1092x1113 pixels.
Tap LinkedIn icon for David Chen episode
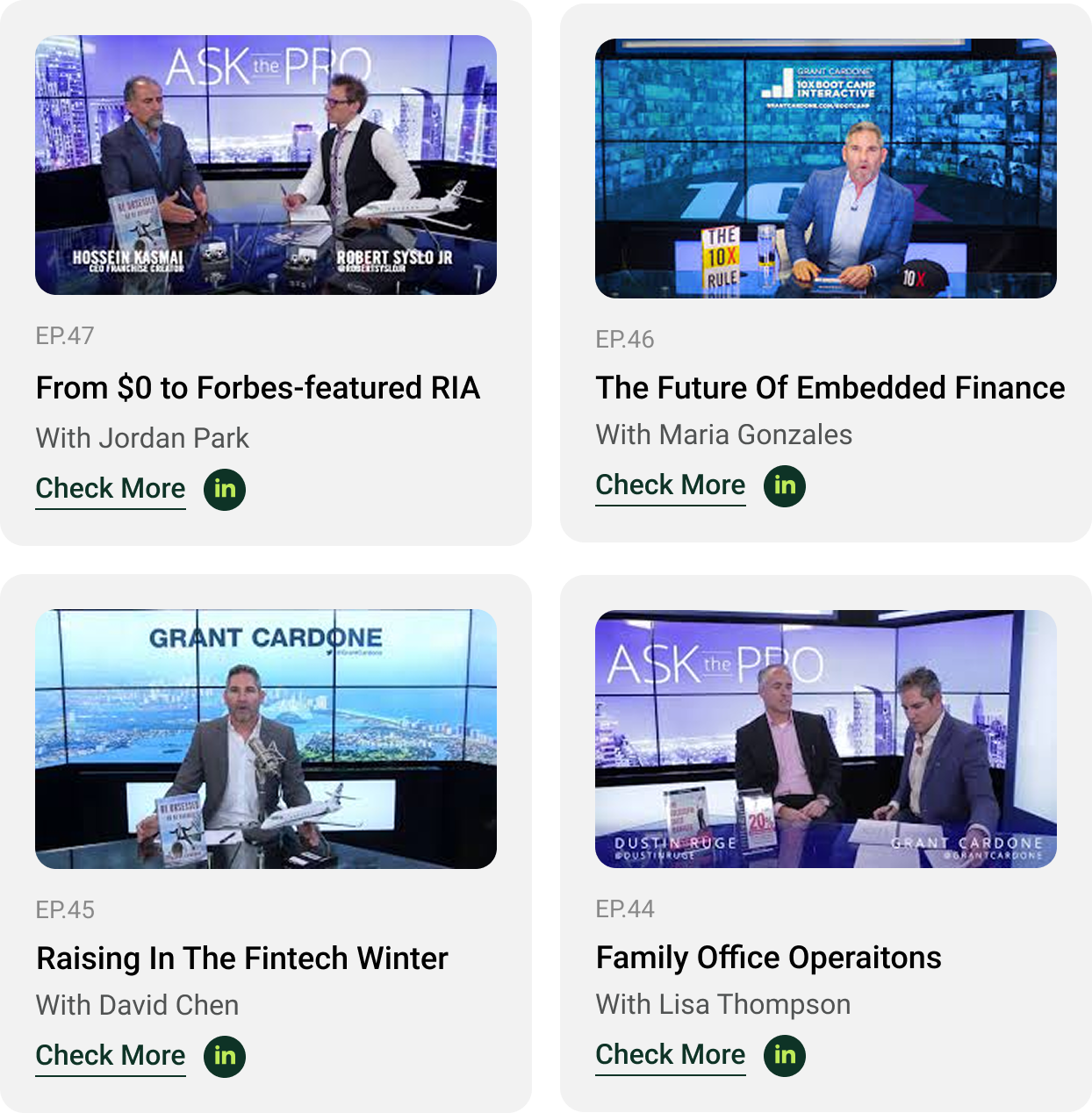(225, 1056)
